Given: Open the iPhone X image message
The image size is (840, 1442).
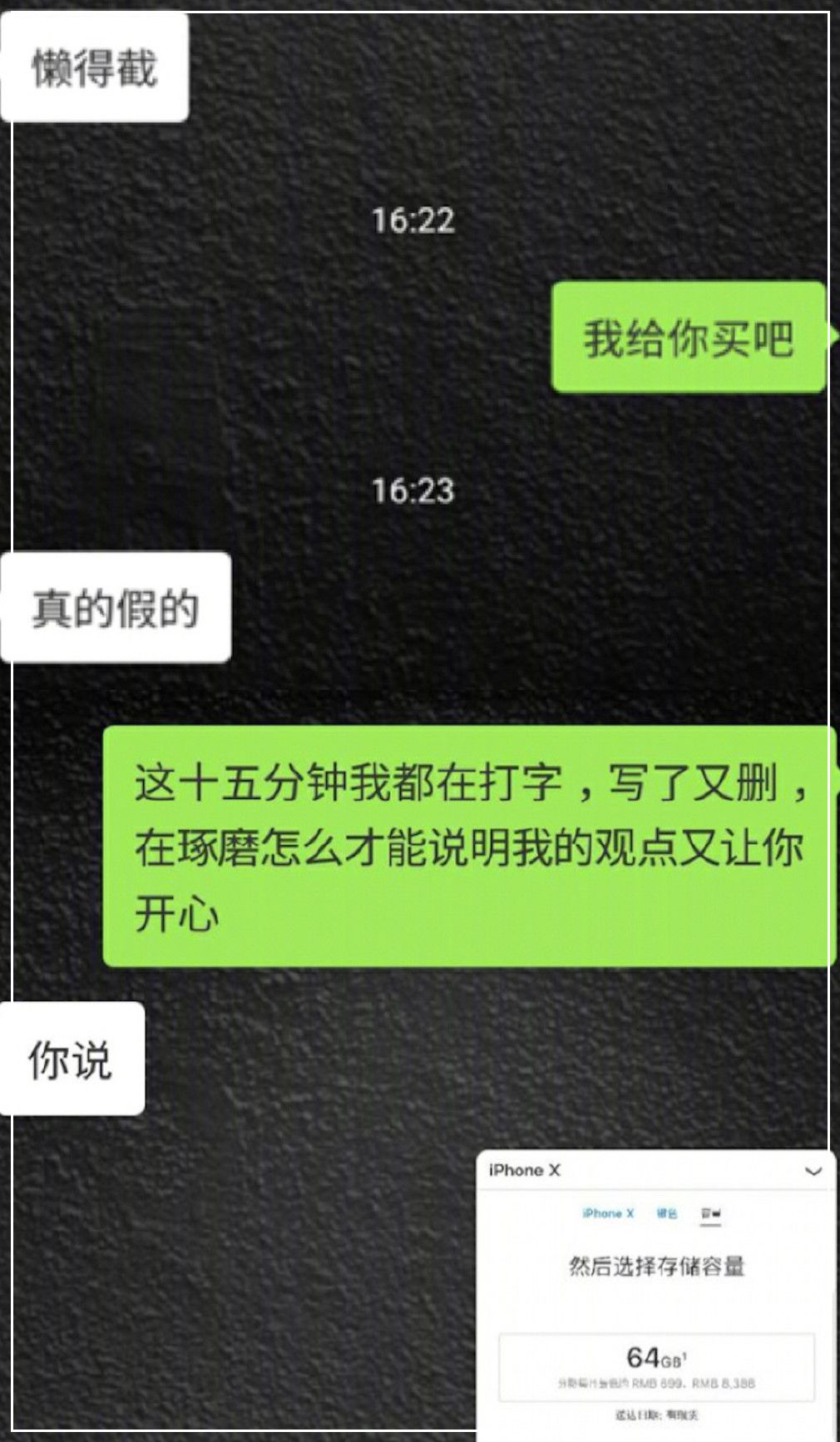Looking at the screenshot, I should coord(656,1295).
